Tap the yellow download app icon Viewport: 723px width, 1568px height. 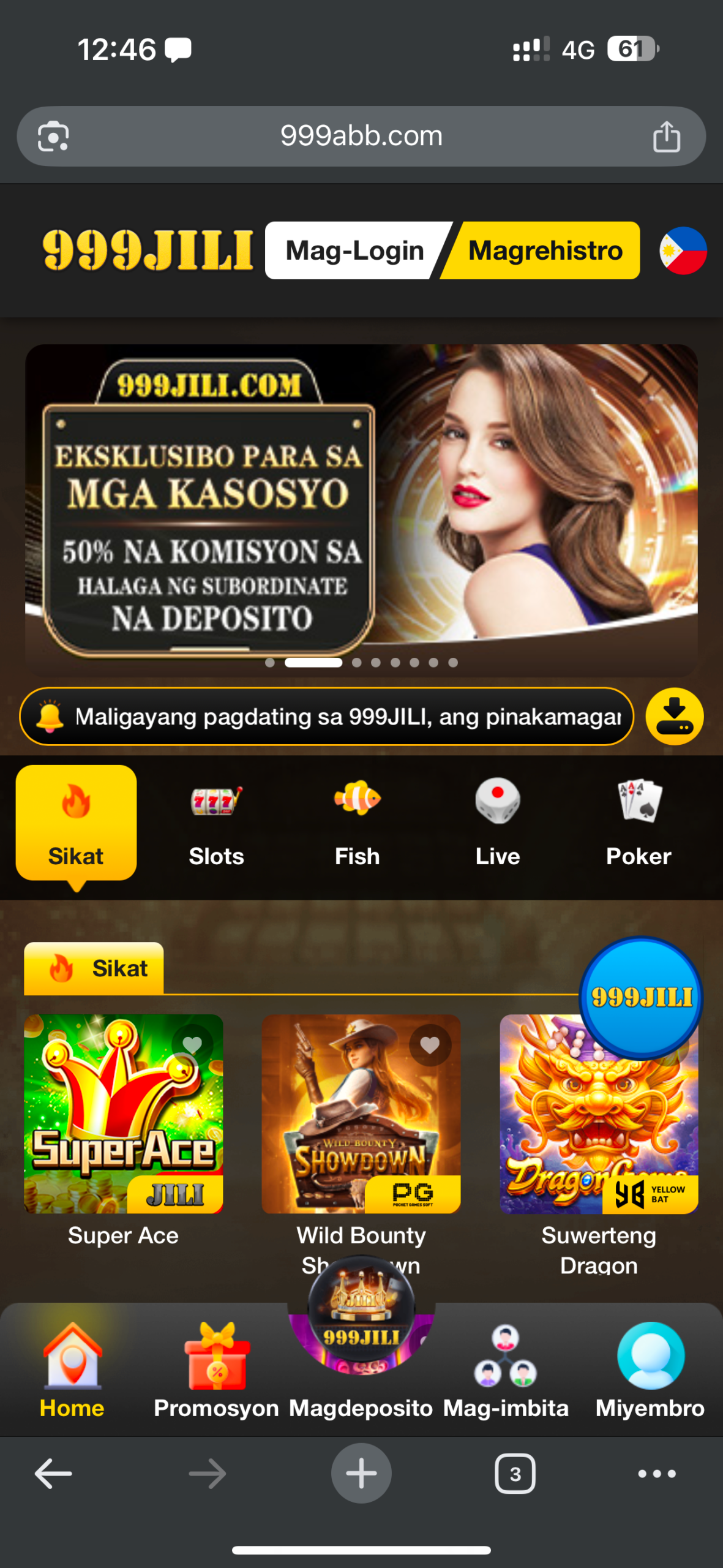coord(674,716)
